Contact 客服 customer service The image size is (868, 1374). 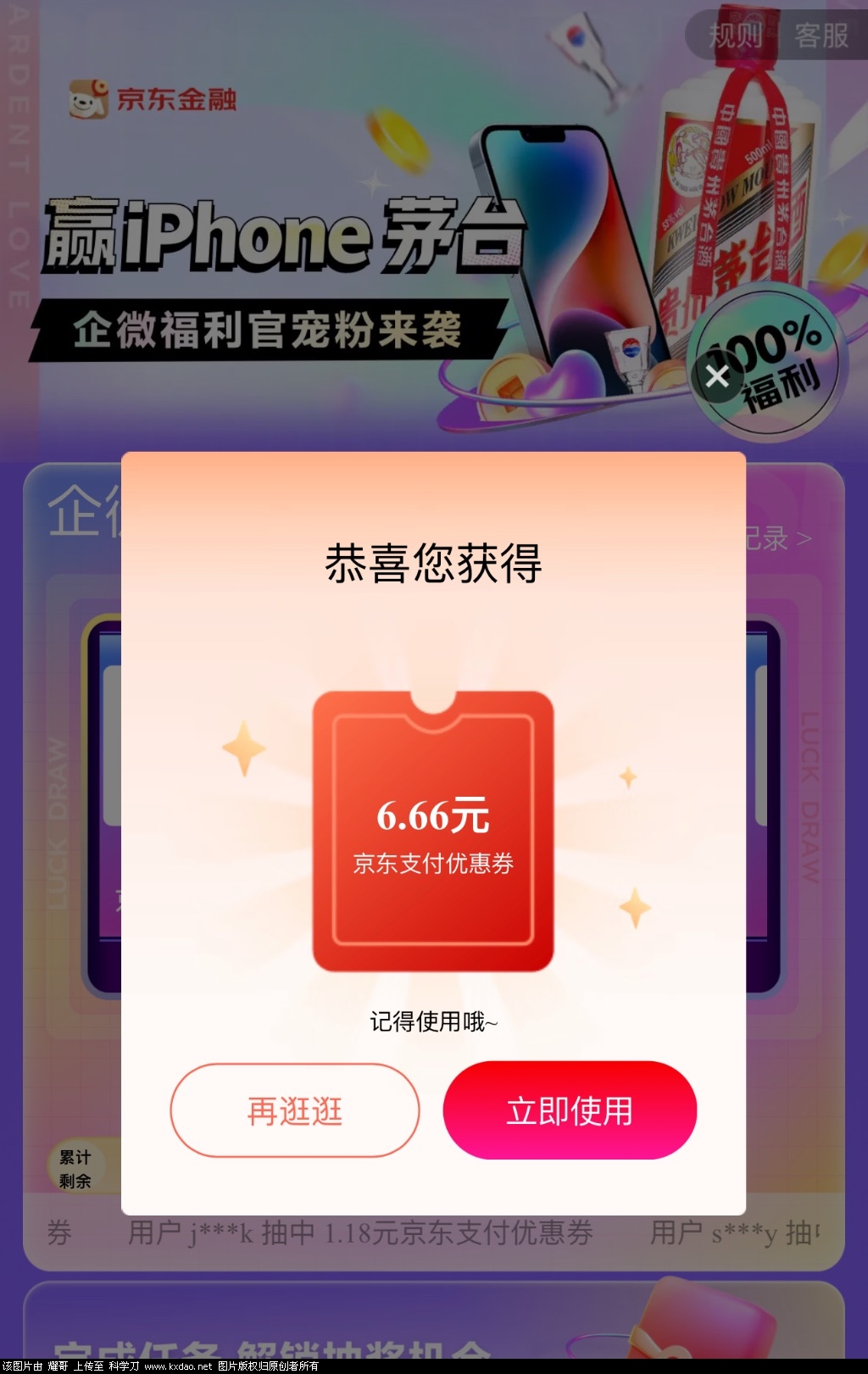[821, 36]
